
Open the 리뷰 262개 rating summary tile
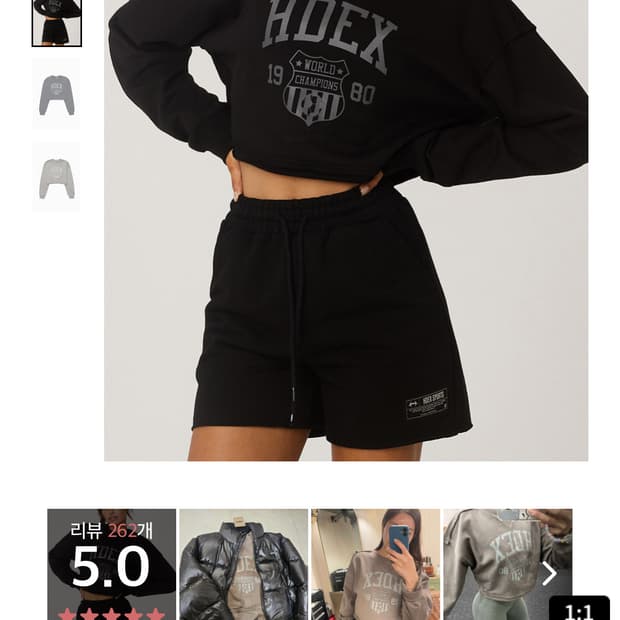111,564
